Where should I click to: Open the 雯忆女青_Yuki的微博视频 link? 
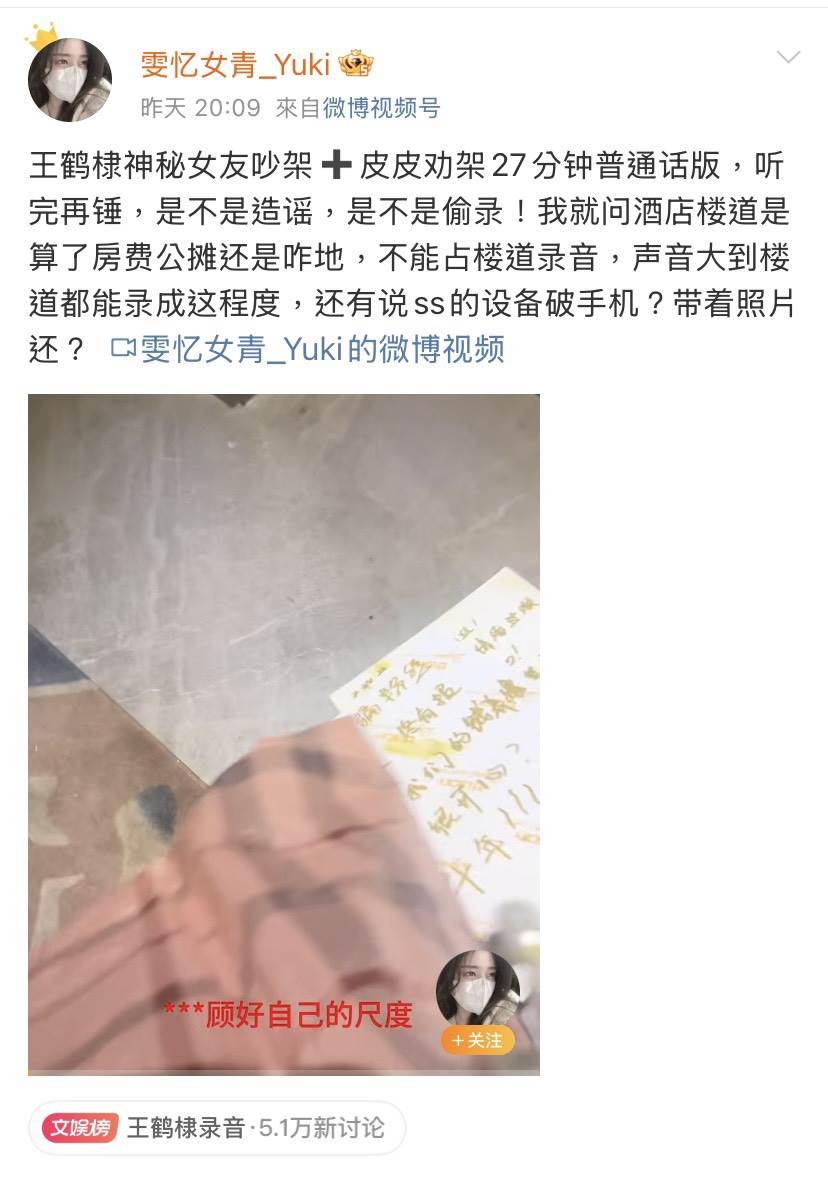[x=308, y=348]
